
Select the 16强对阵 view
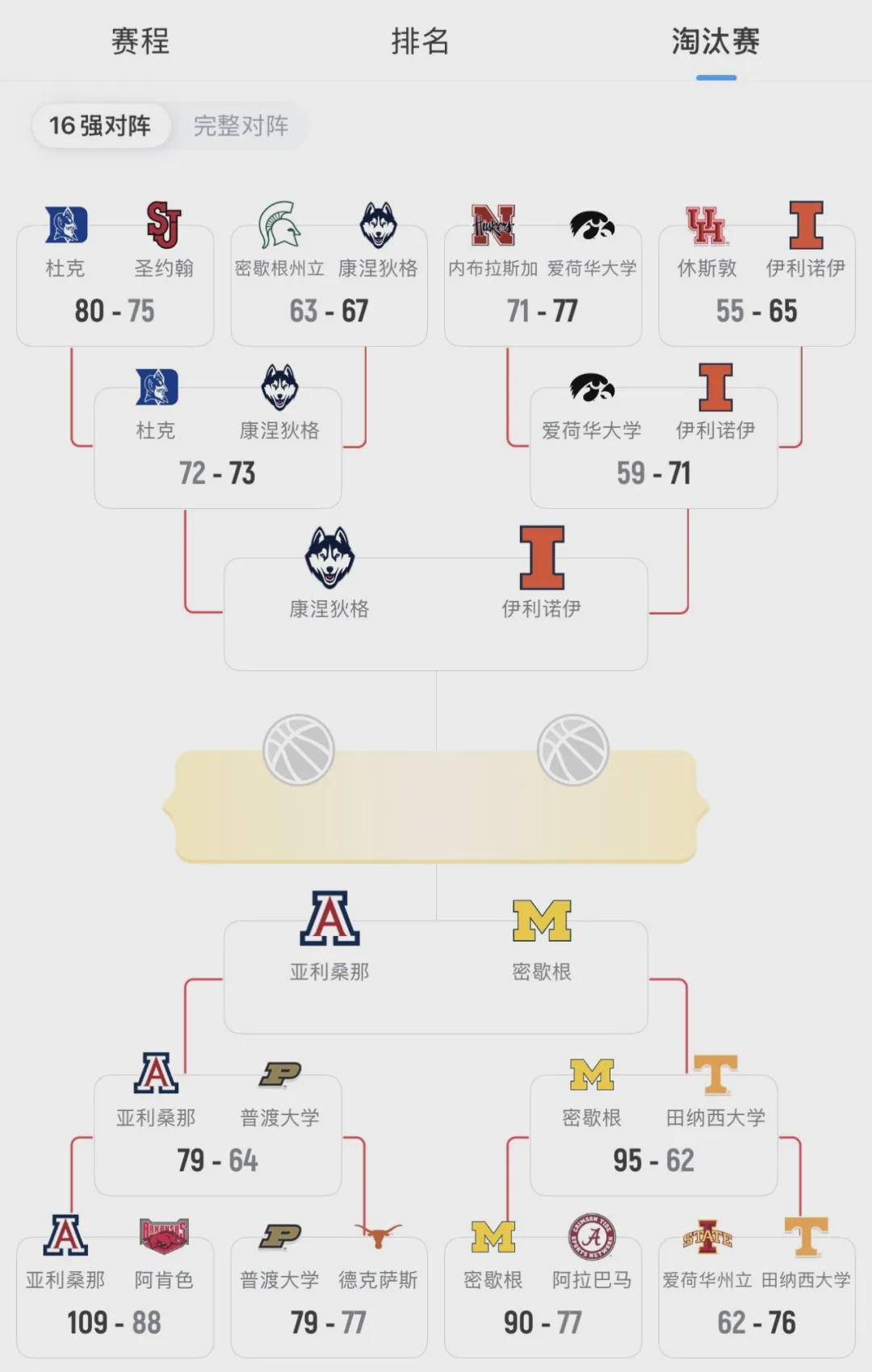tap(100, 126)
